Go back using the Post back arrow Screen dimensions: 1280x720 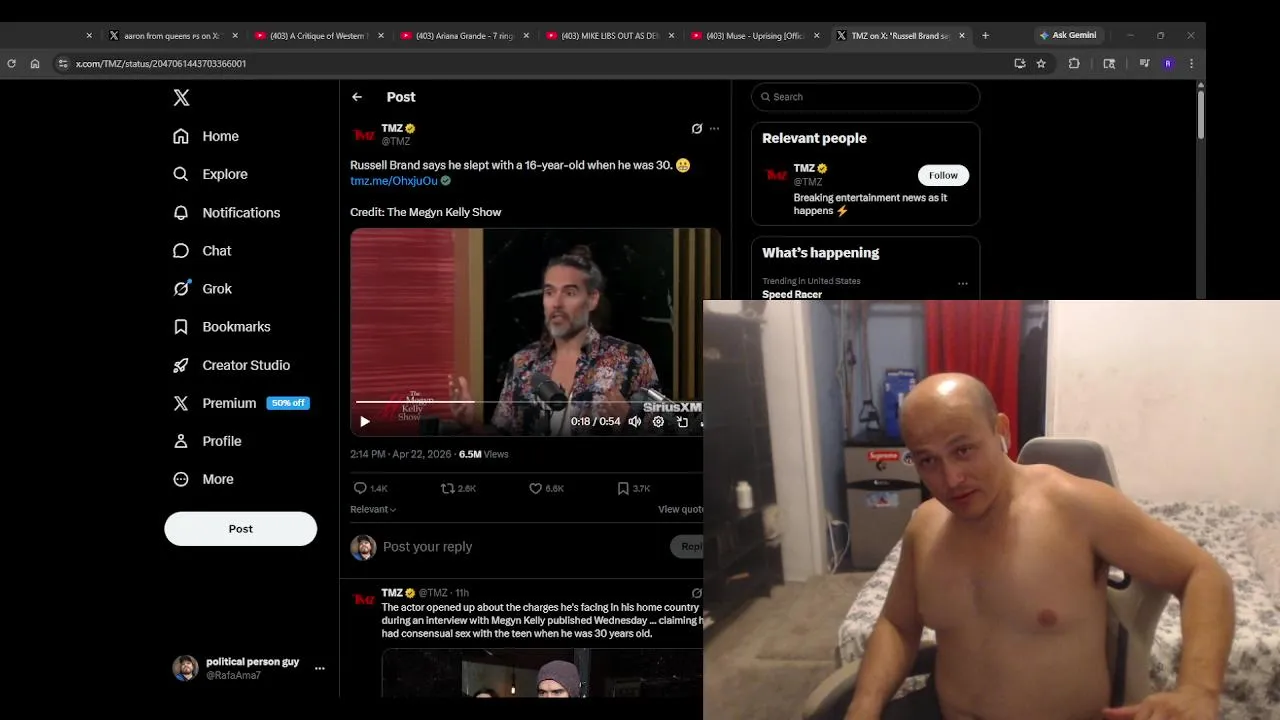click(357, 97)
